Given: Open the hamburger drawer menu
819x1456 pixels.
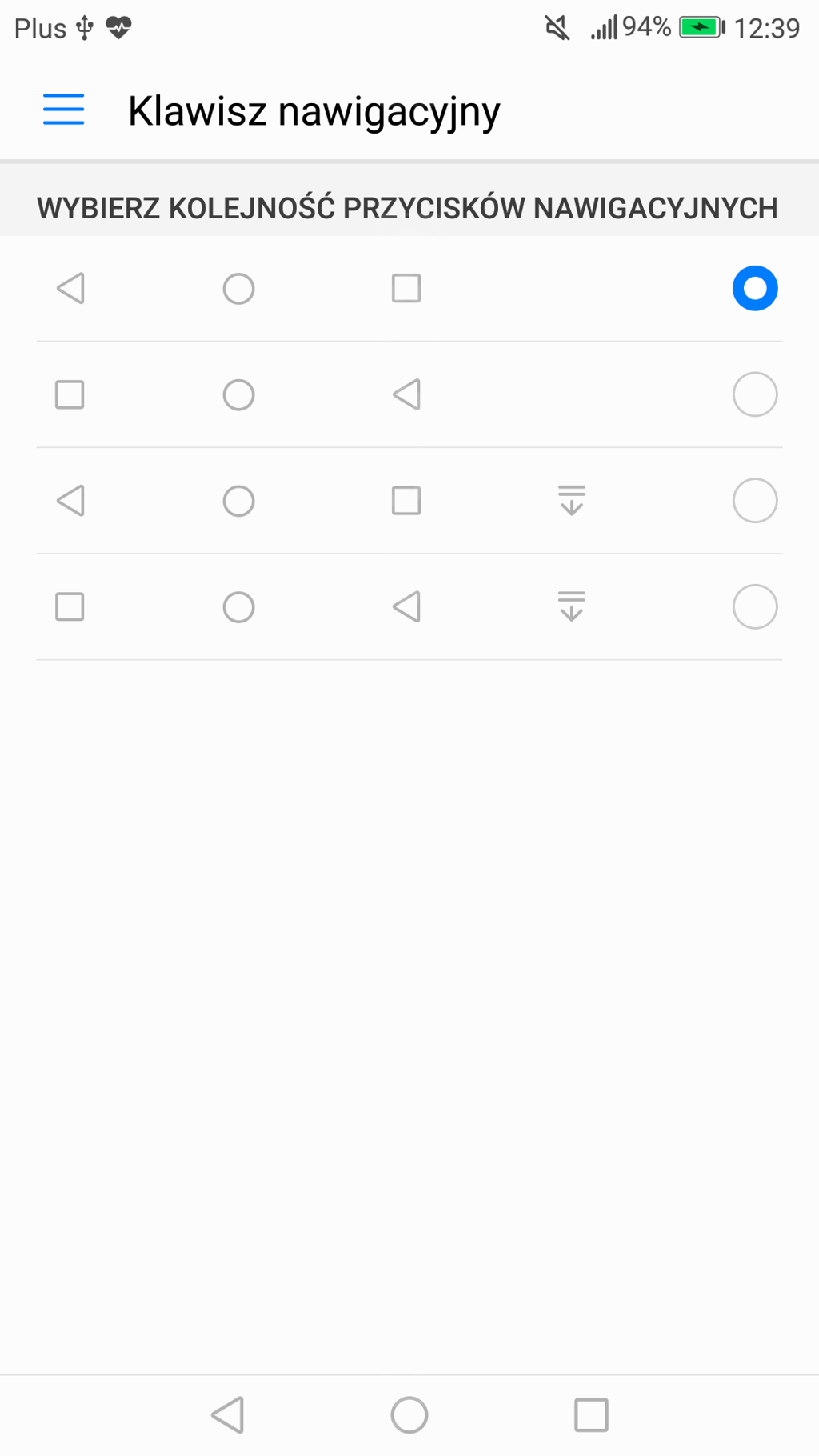Looking at the screenshot, I should 63,110.
